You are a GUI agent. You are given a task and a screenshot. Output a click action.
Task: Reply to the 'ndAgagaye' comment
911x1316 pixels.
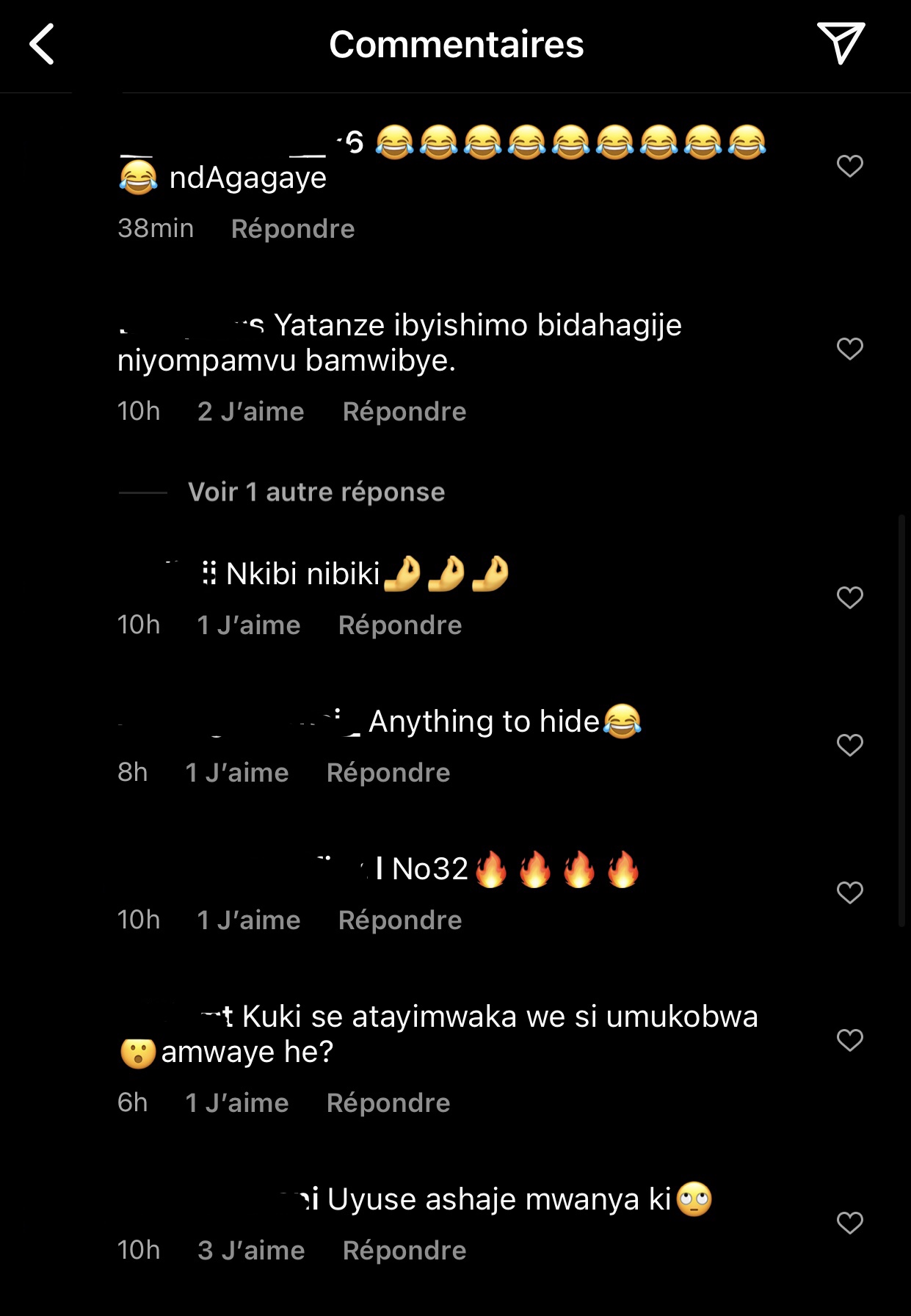point(292,229)
